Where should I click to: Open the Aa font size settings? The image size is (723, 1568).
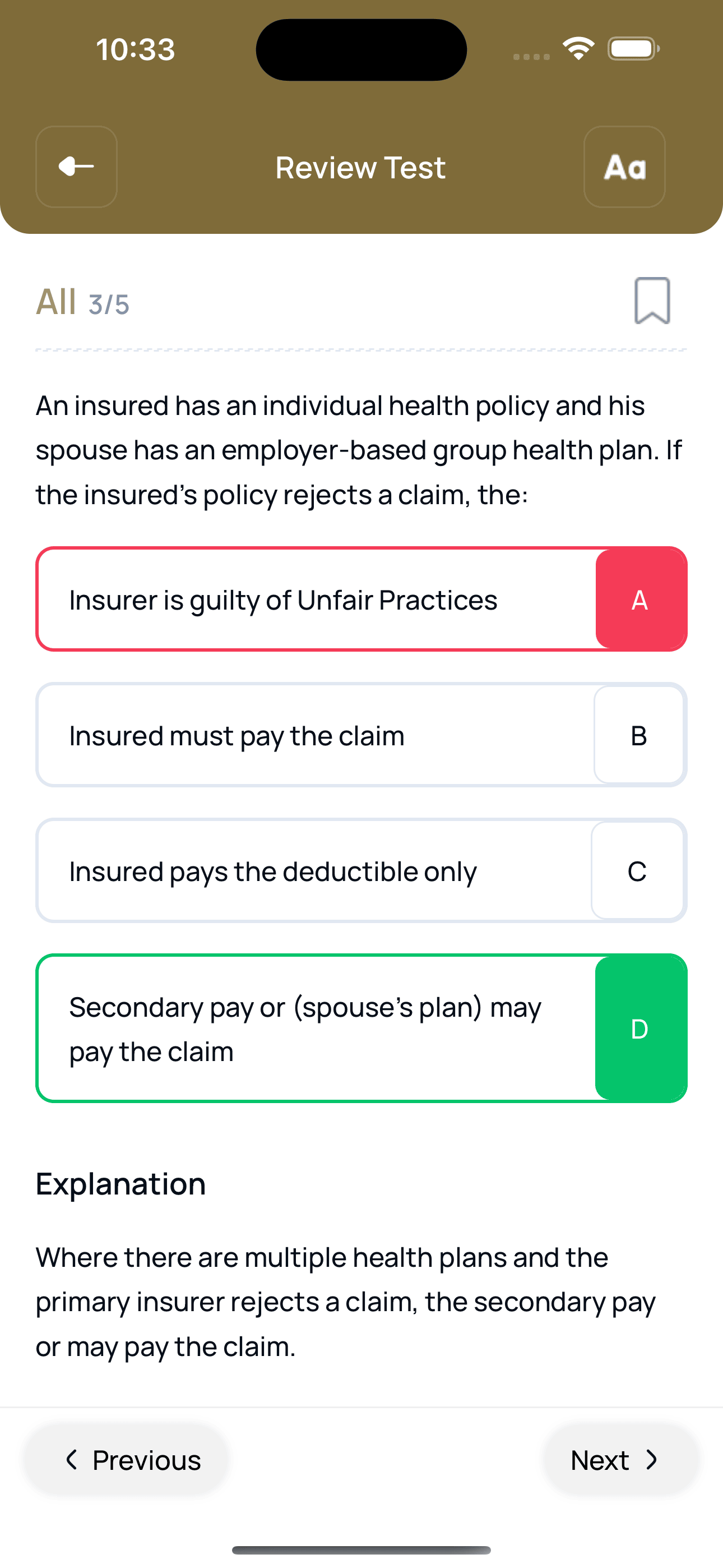tap(624, 167)
